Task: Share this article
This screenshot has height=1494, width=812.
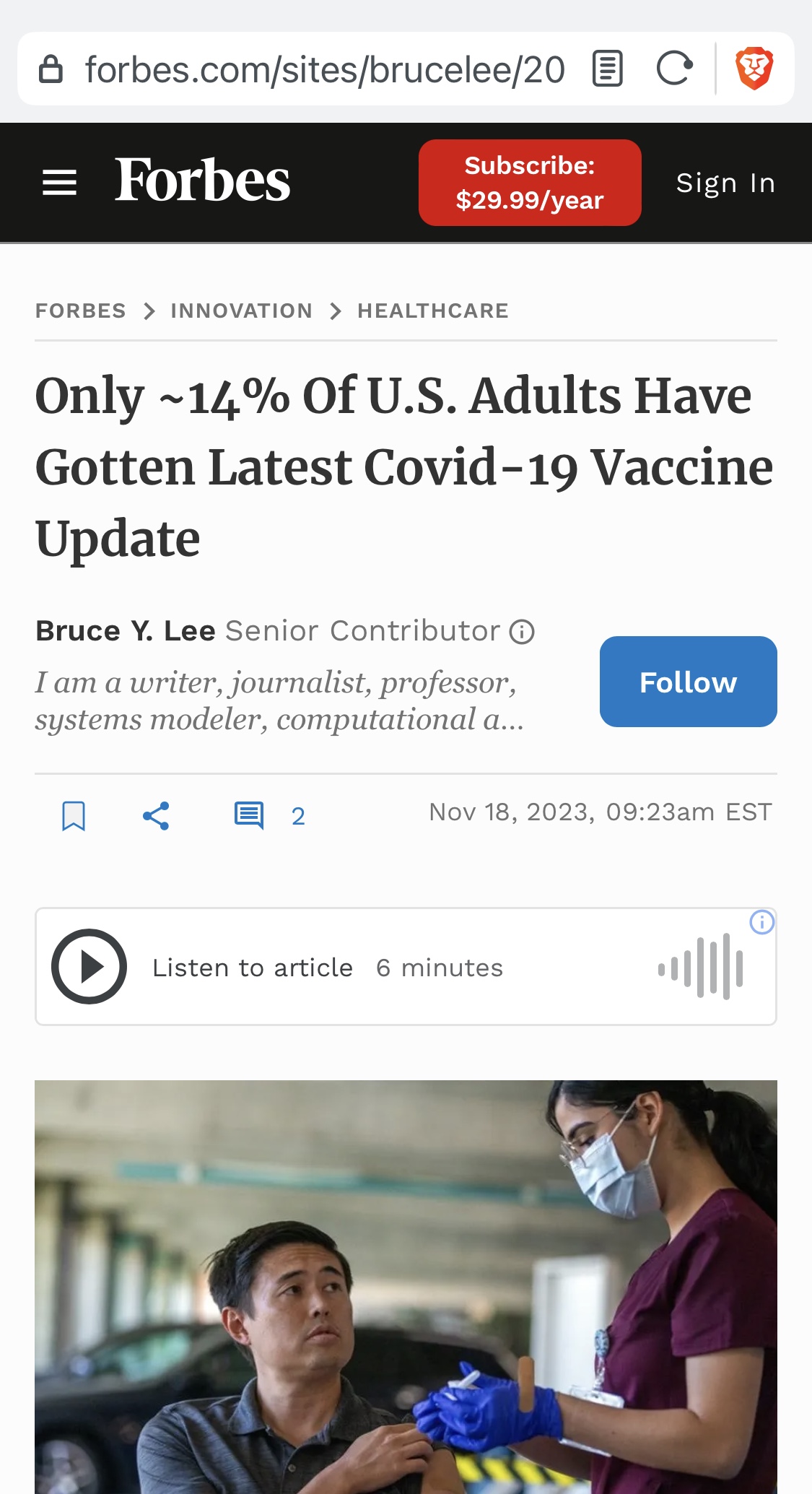Action: (156, 816)
